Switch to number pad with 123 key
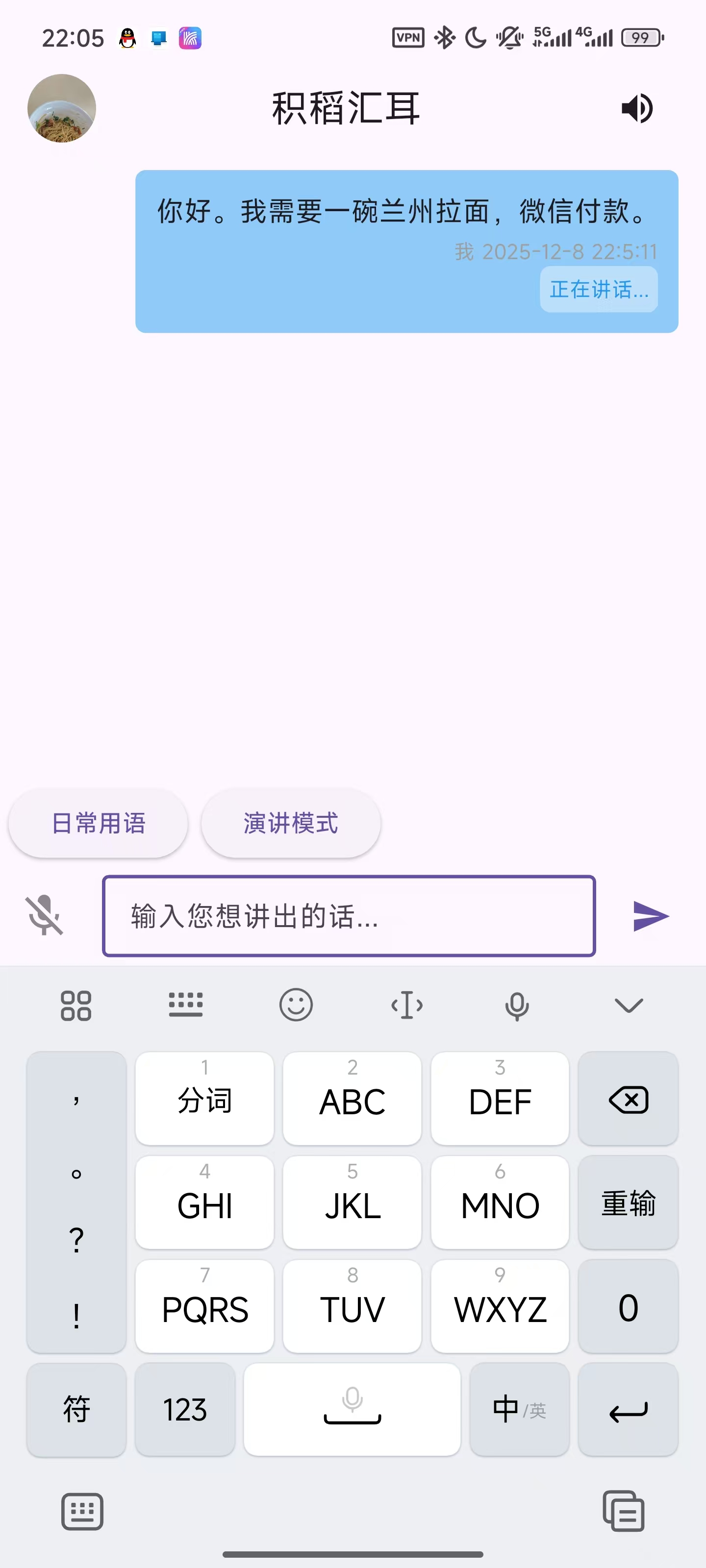Screen dimensions: 706x1568 (185, 1410)
